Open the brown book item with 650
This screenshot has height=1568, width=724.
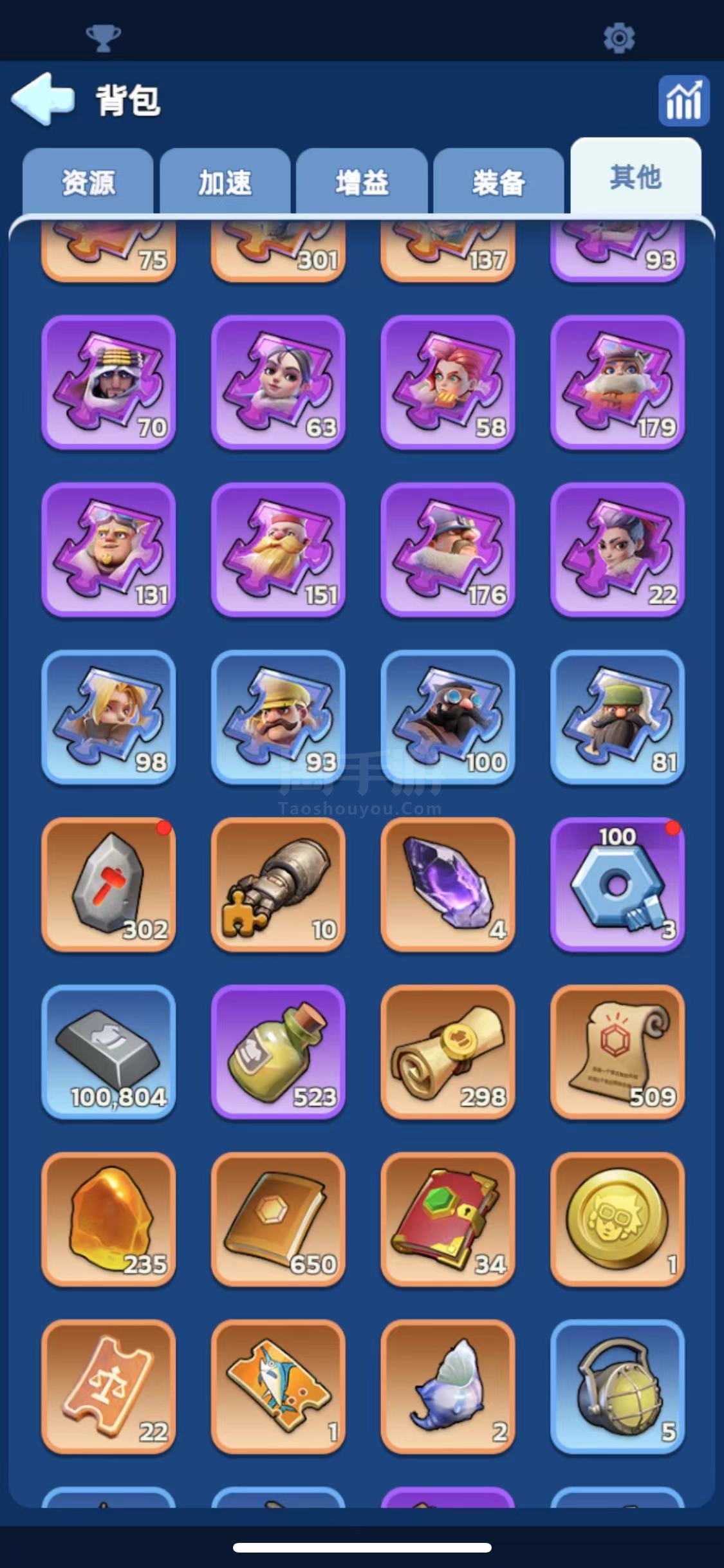[x=278, y=1219]
